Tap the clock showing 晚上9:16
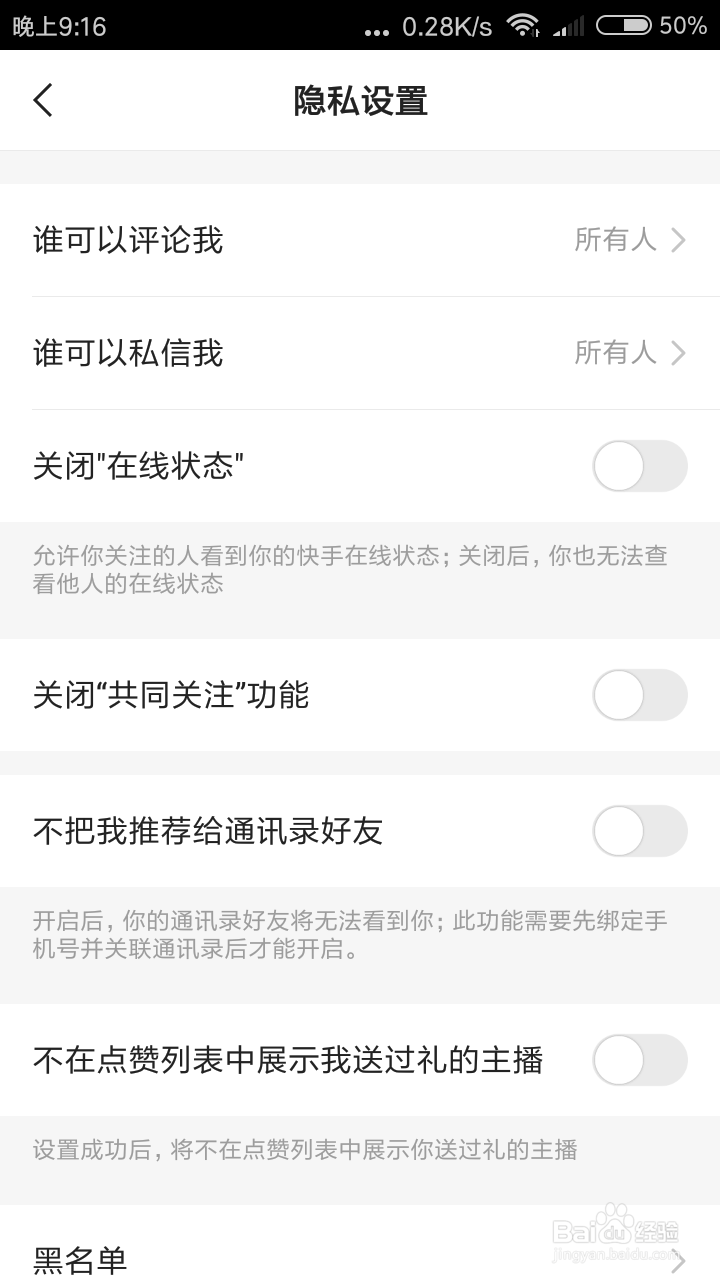 [x=60, y=28]
